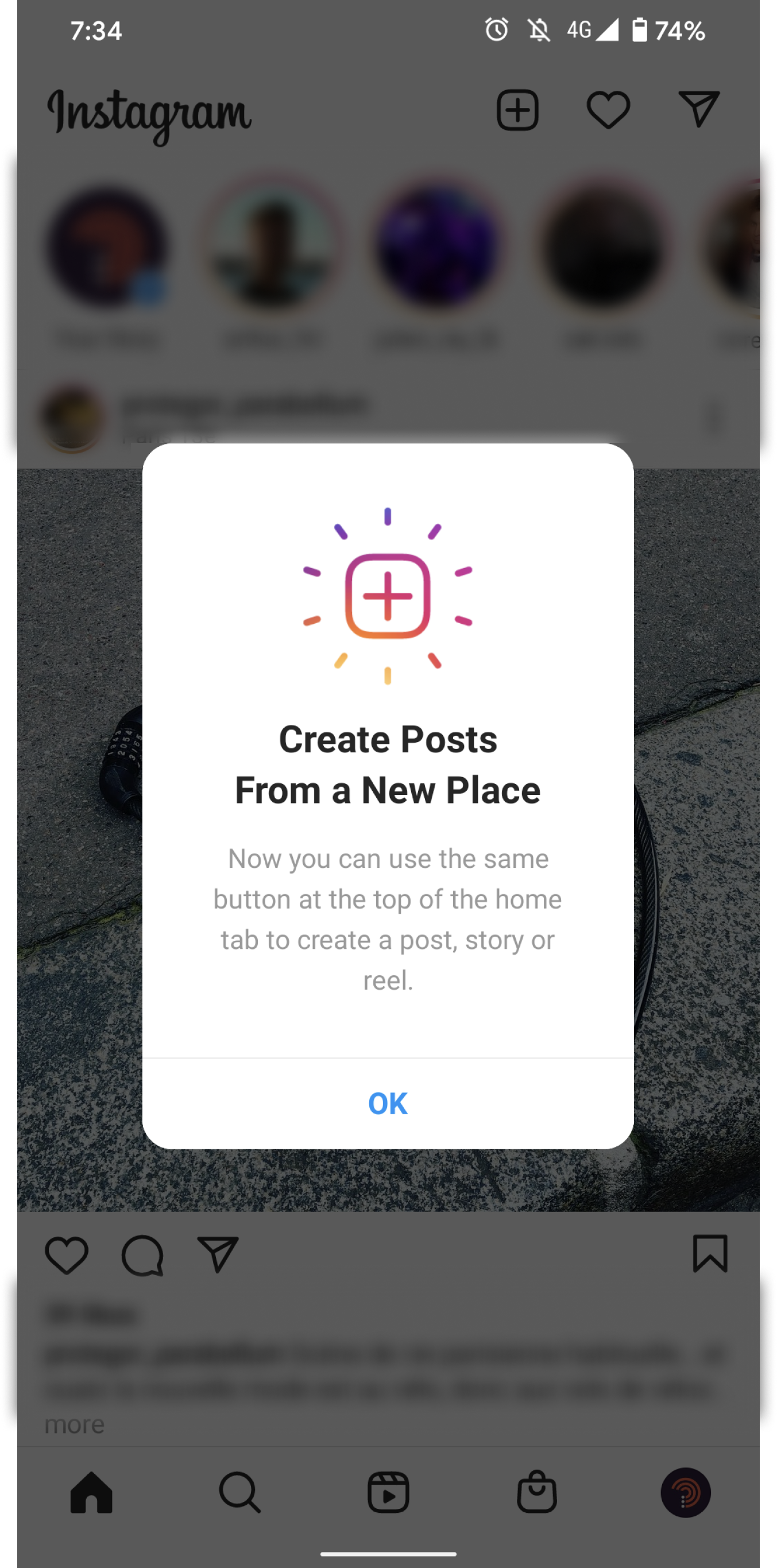This screenshot has height=1568, width=777.
Task: Open the activity heart in header
Action: tap(608, 110)
